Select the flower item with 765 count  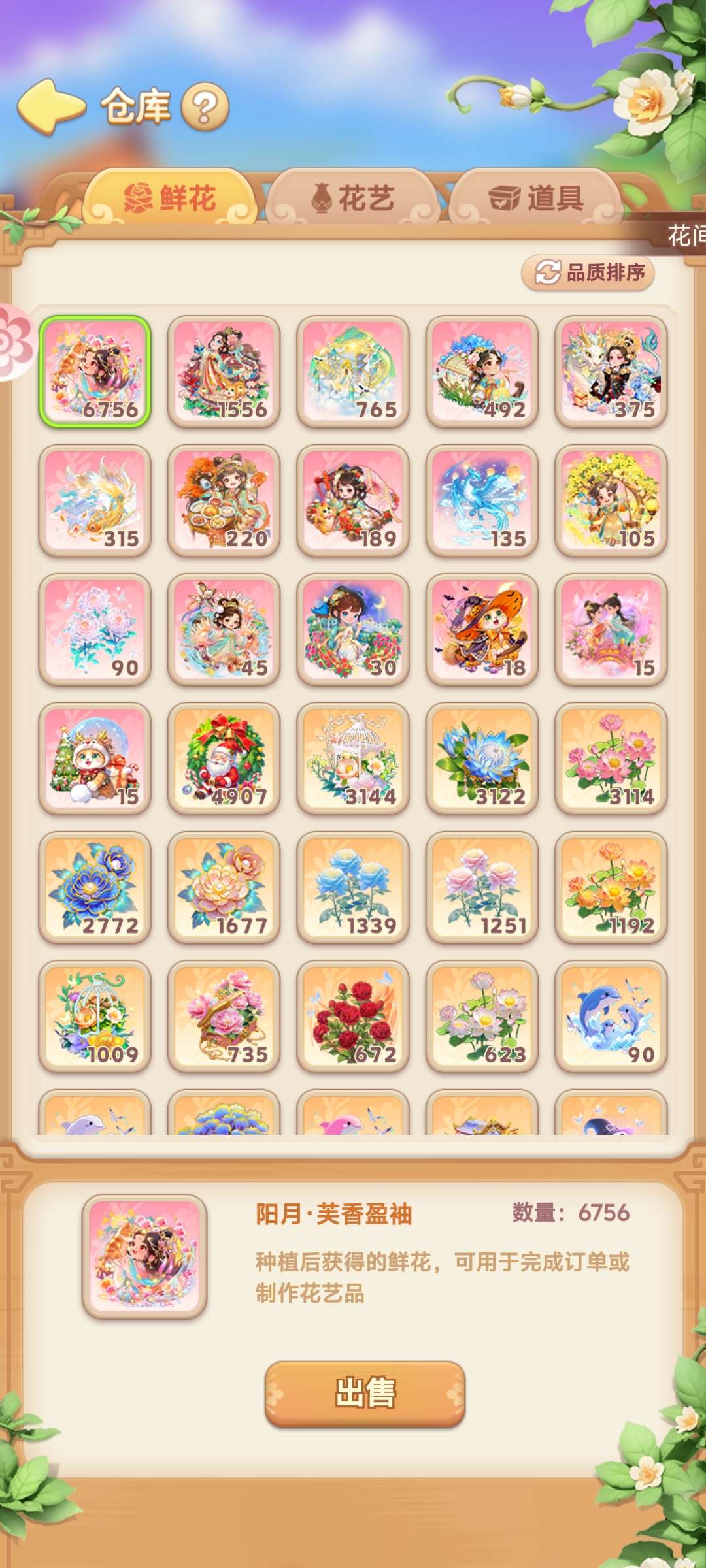(353, 372)
